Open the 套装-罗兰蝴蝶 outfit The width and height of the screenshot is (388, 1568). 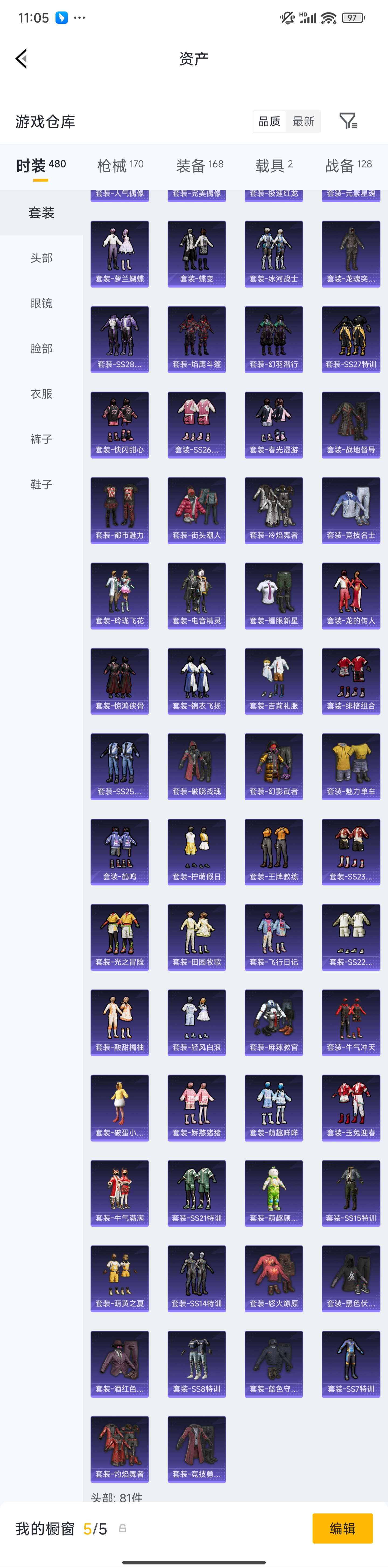120,254
